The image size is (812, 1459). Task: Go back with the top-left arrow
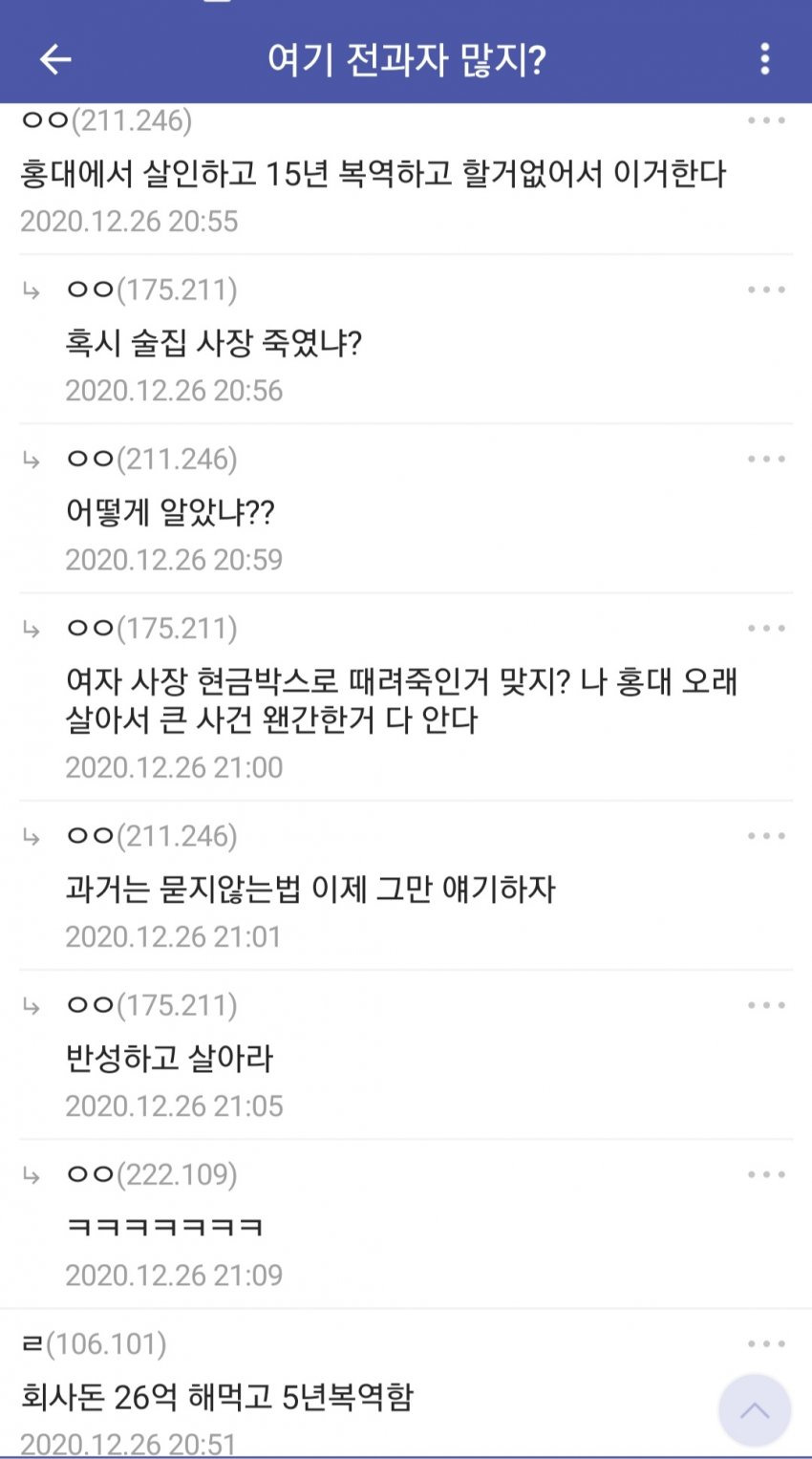tap(55, 59)
